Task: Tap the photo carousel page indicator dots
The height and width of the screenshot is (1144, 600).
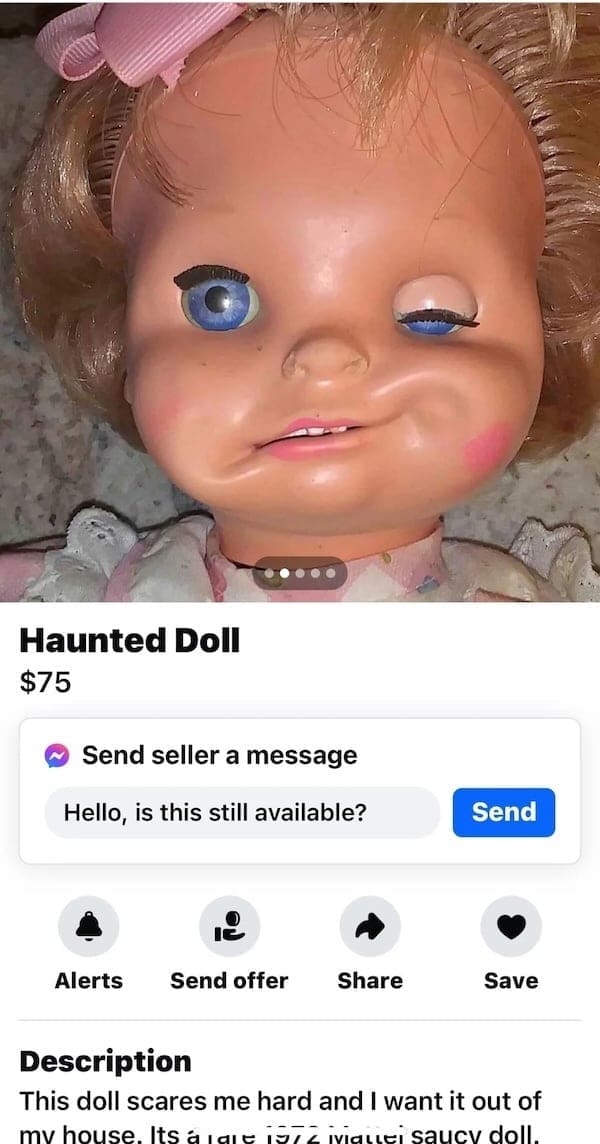Action: pyautogui.click(x=300, y=574)
